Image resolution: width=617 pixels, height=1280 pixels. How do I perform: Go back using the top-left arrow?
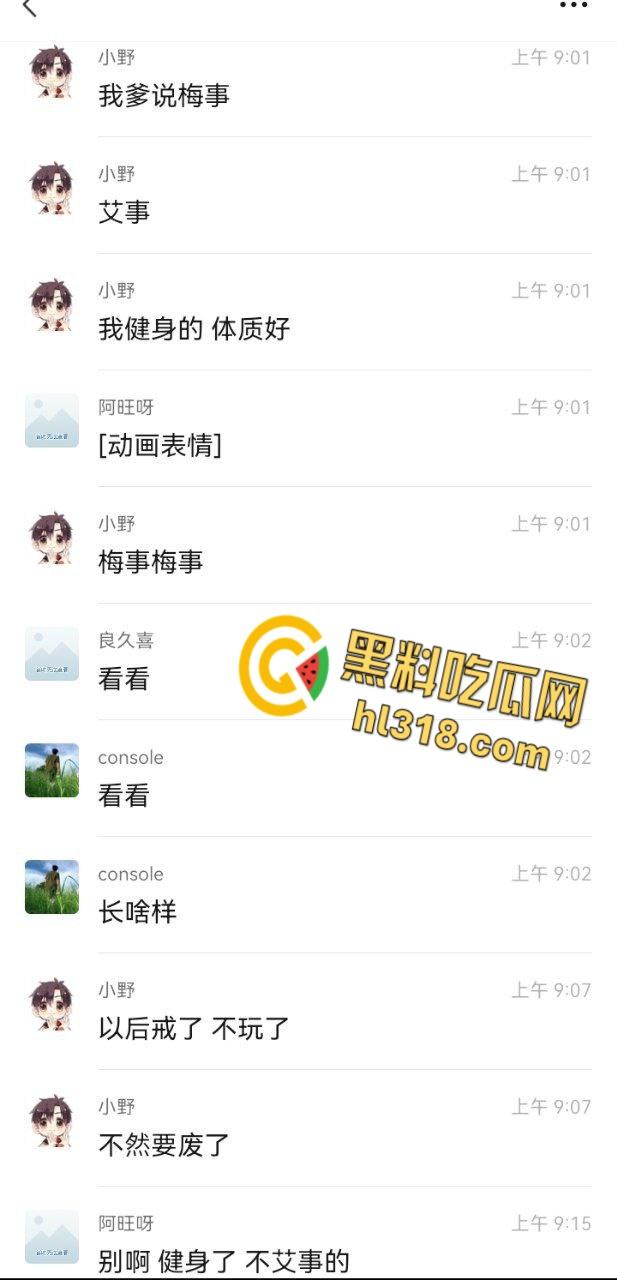coord(29,8)
